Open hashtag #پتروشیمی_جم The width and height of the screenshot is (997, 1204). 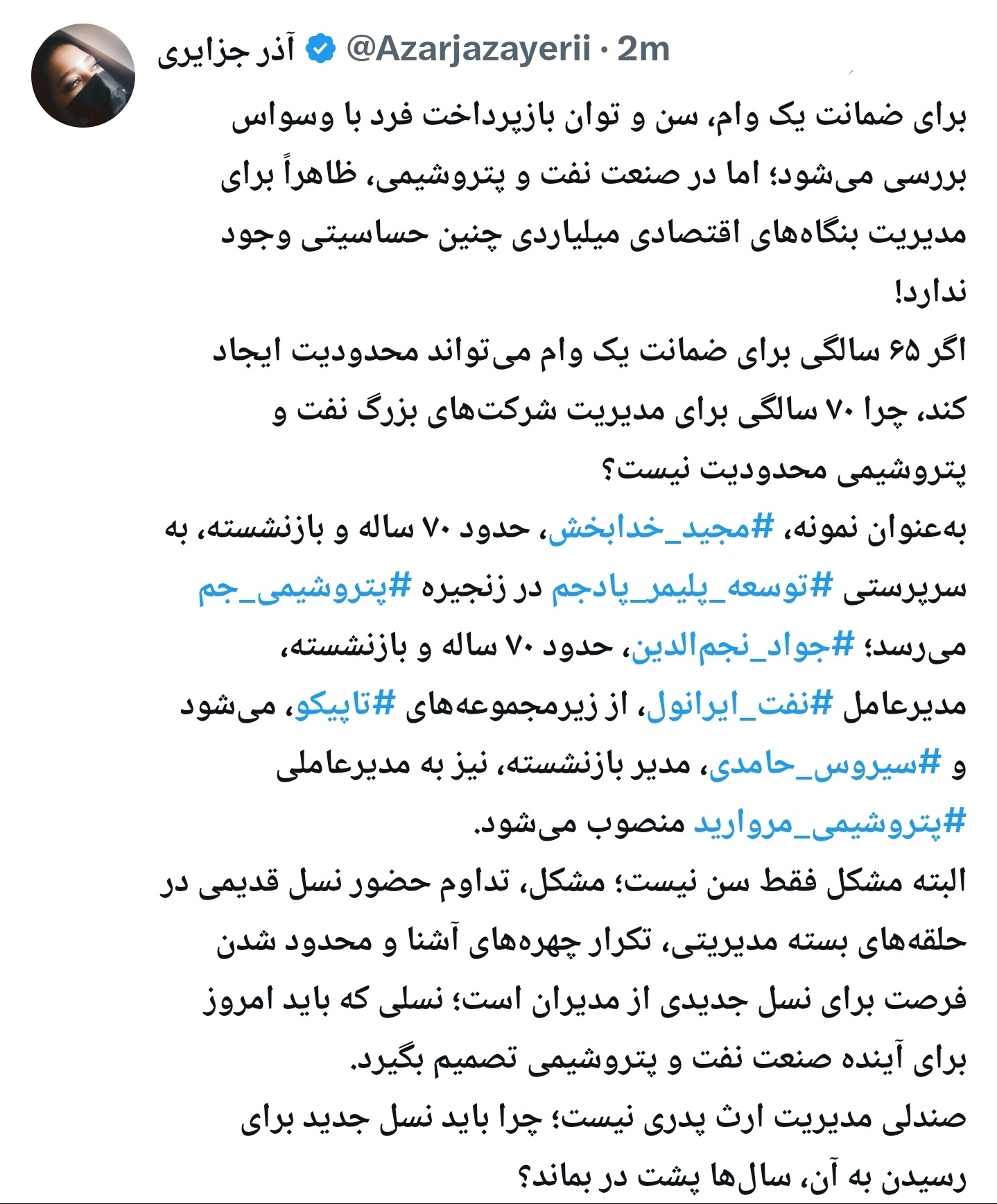(305, 589)
